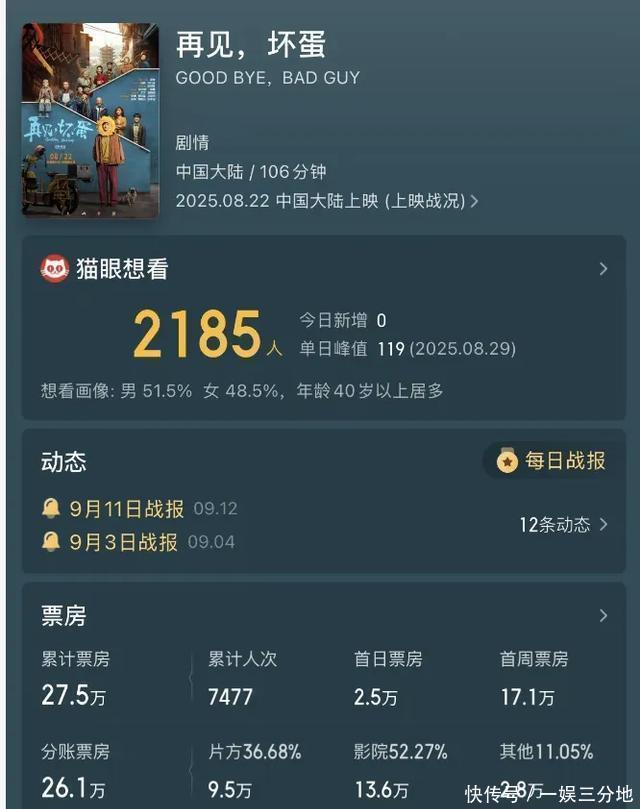Open the 9月3日战报 update
The width and height of the screenshot is (640, 809).
(123, 542)
